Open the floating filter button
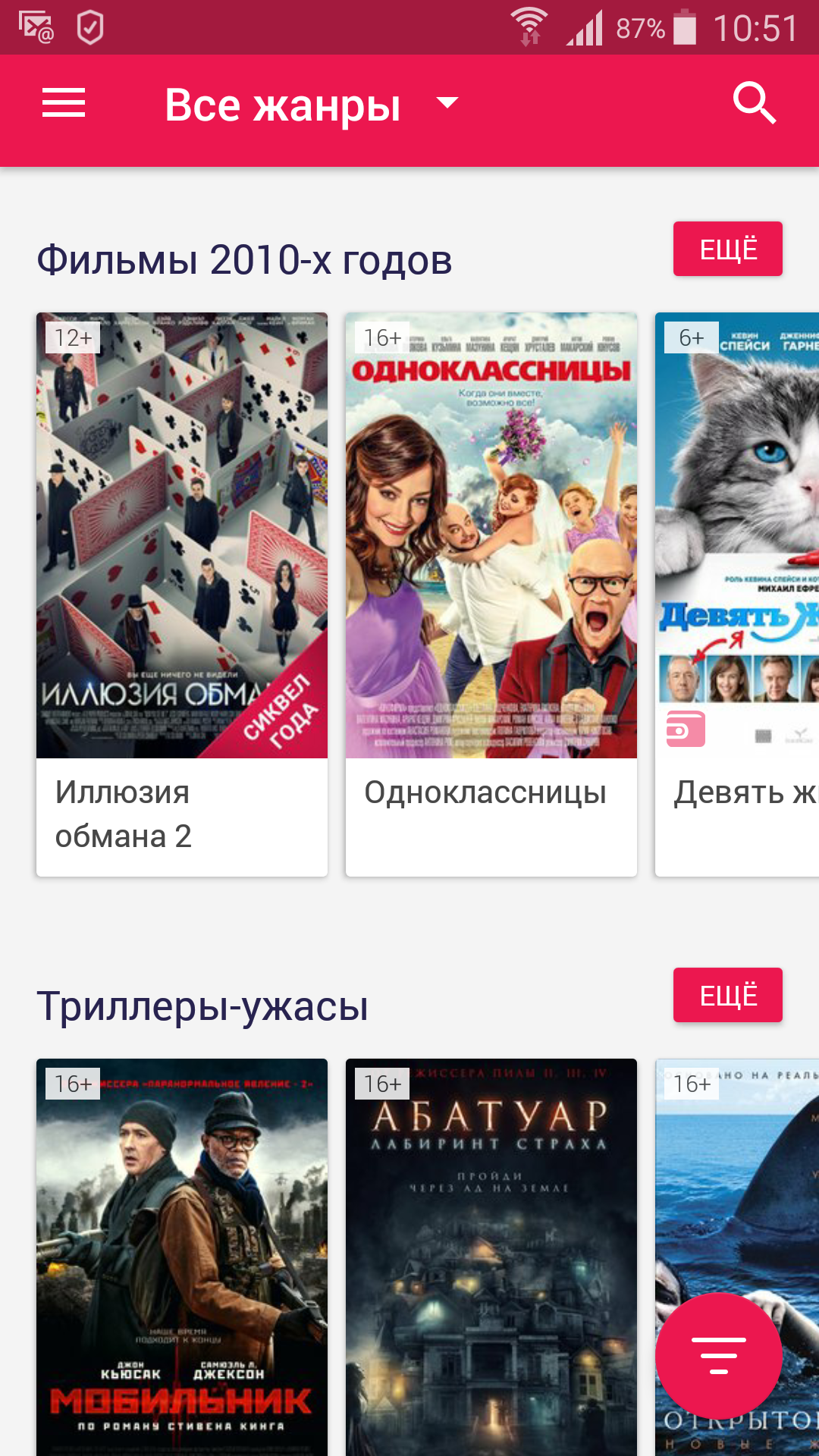This screenshot has width=819, height=1456. point(718,1356)
